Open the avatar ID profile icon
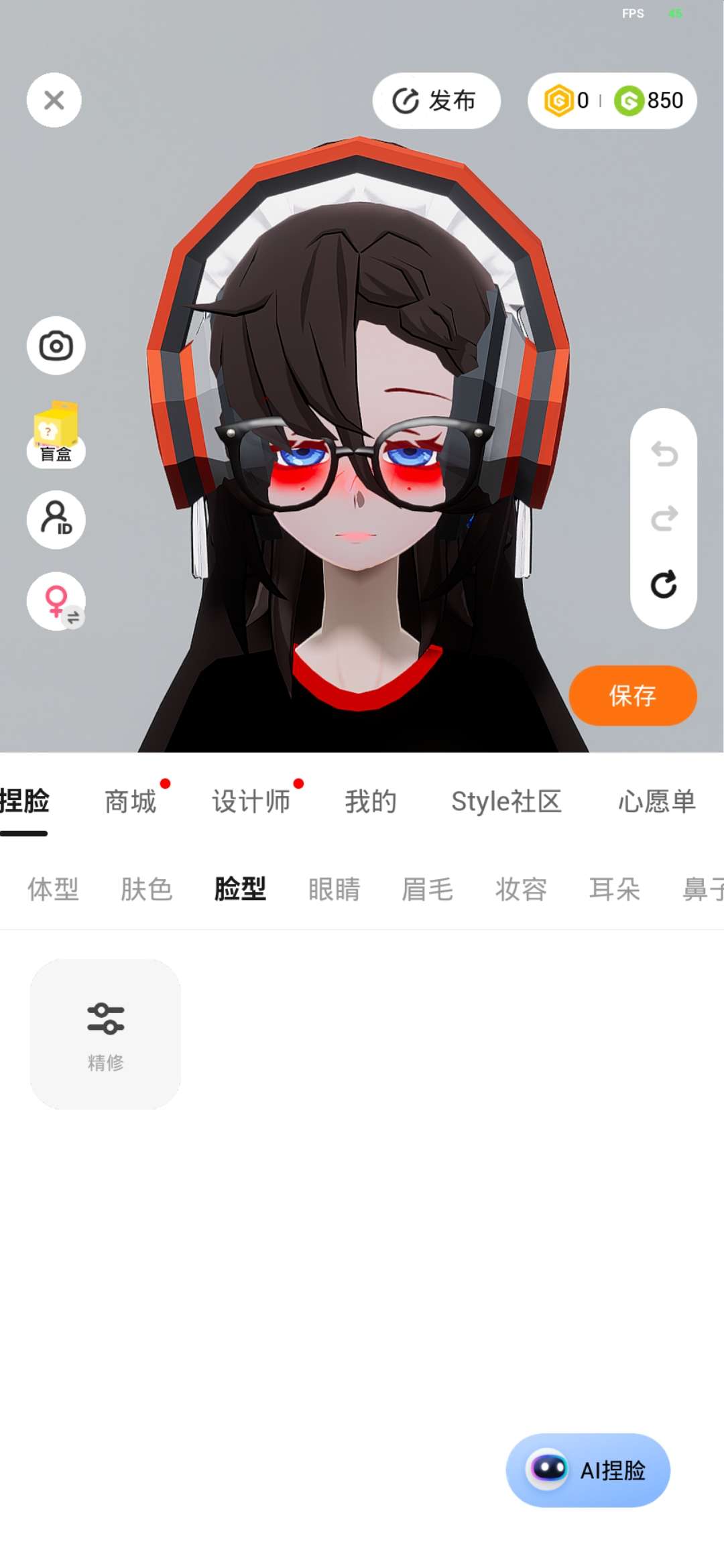The image size is (724, 1568). (56, 519)
